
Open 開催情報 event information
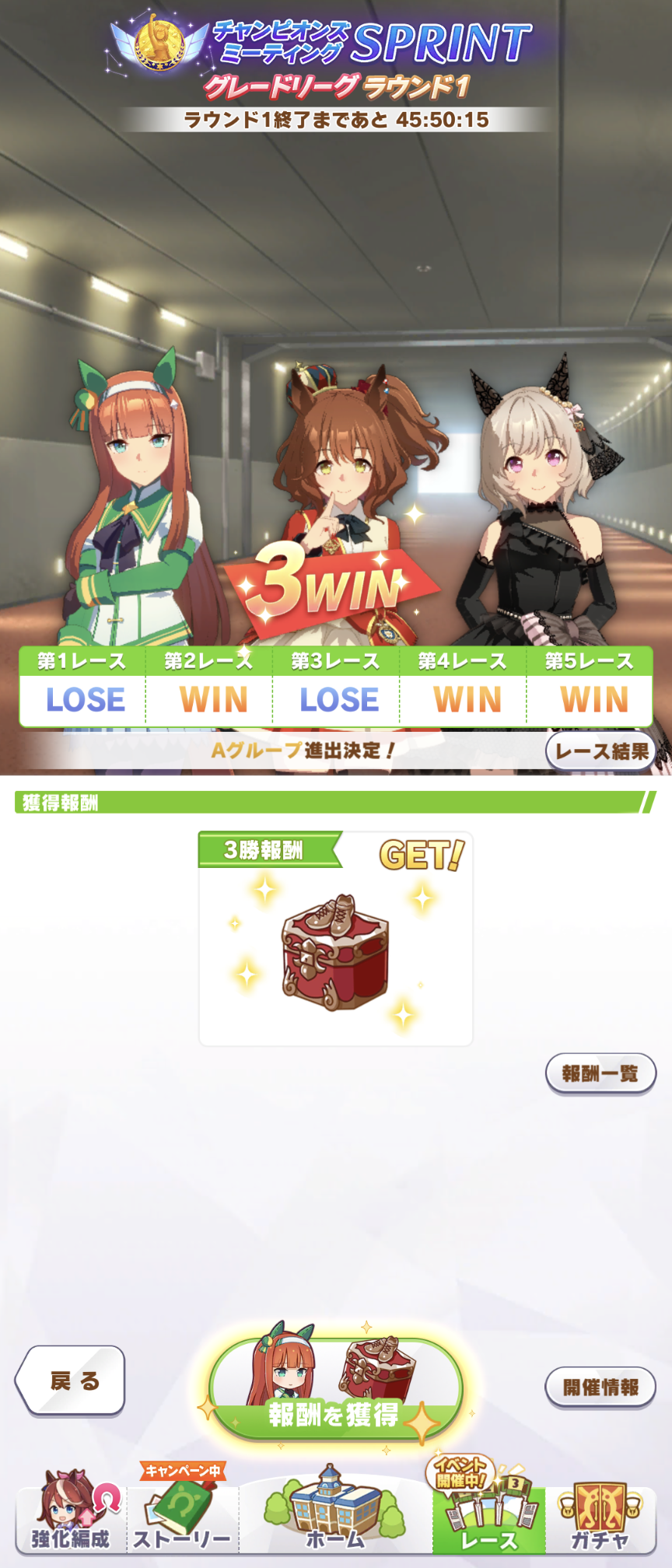tap(600, 1387)
